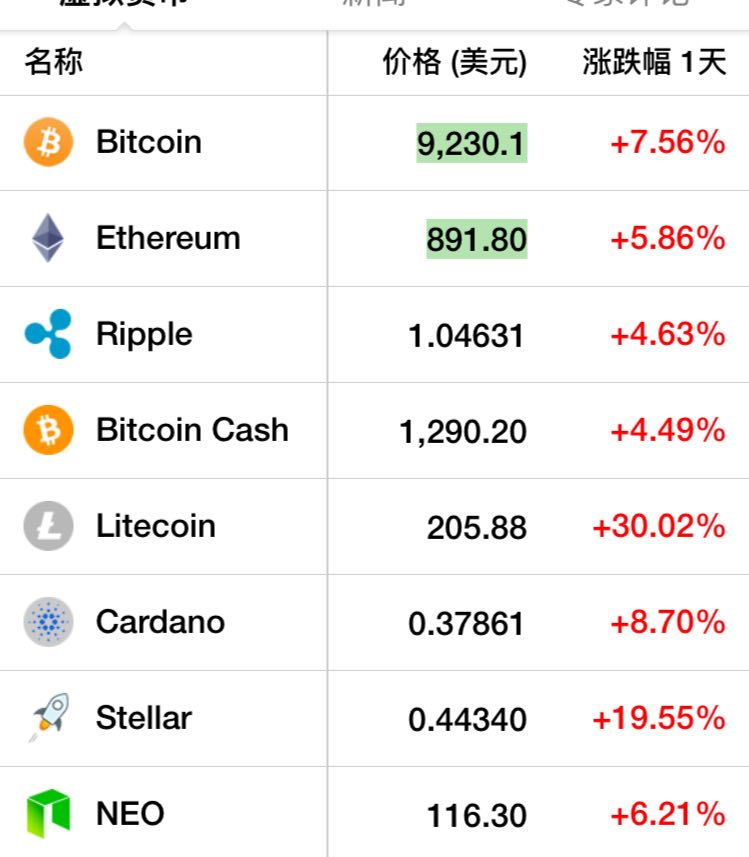Choose the NEO row
749x857 pixels.
(x=130, y=814)
